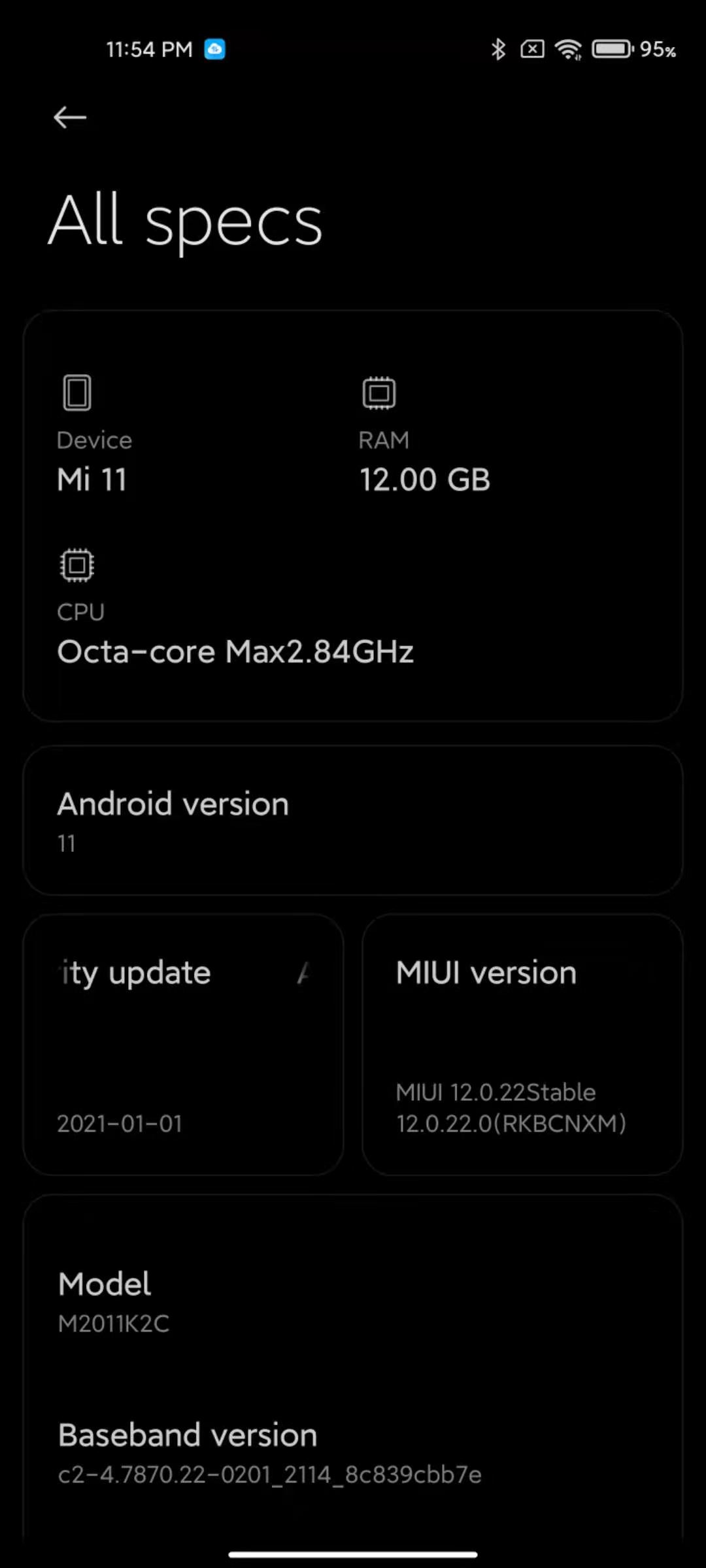Open the security update card dated 2021-01-01

(183, 1044)
